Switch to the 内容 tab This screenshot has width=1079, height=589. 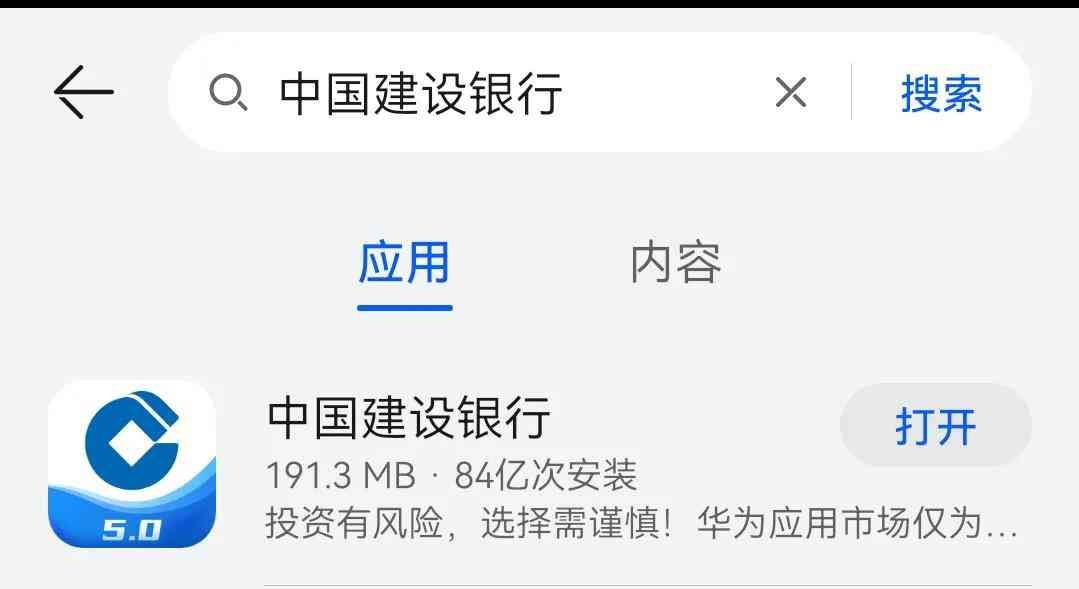pos(676,264)
